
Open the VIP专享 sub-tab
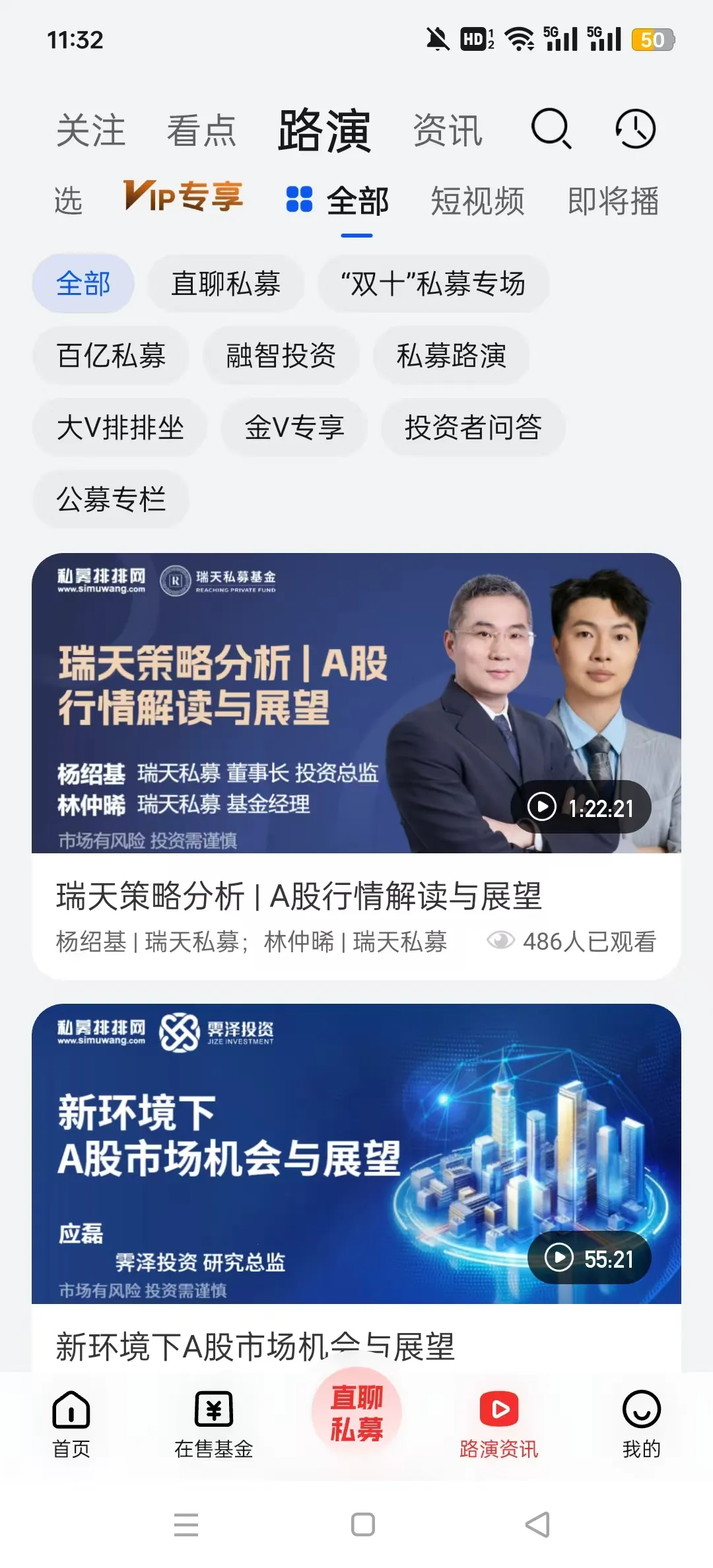(x=184, y=197)
